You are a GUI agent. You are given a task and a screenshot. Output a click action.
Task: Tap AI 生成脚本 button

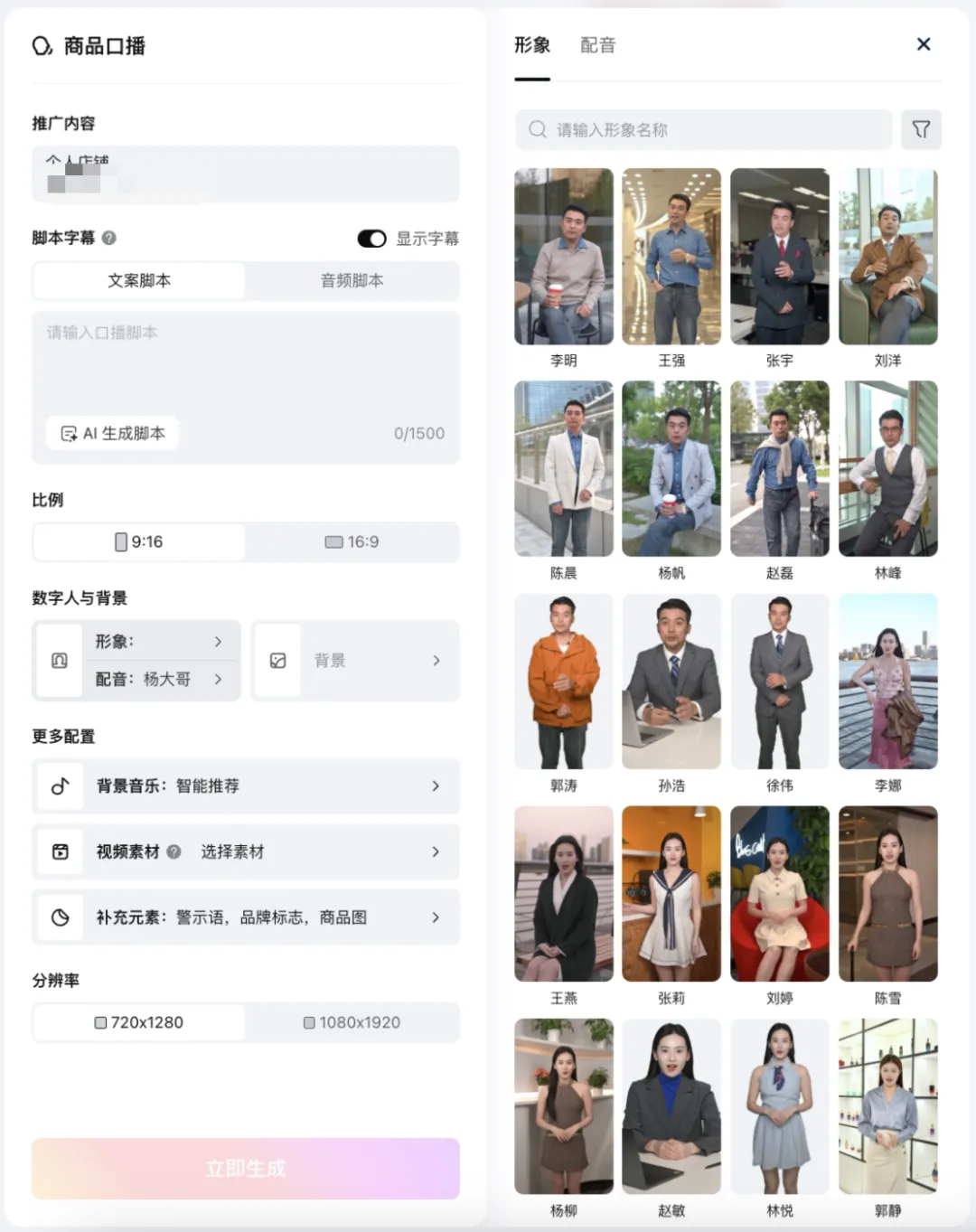point(113,434)
